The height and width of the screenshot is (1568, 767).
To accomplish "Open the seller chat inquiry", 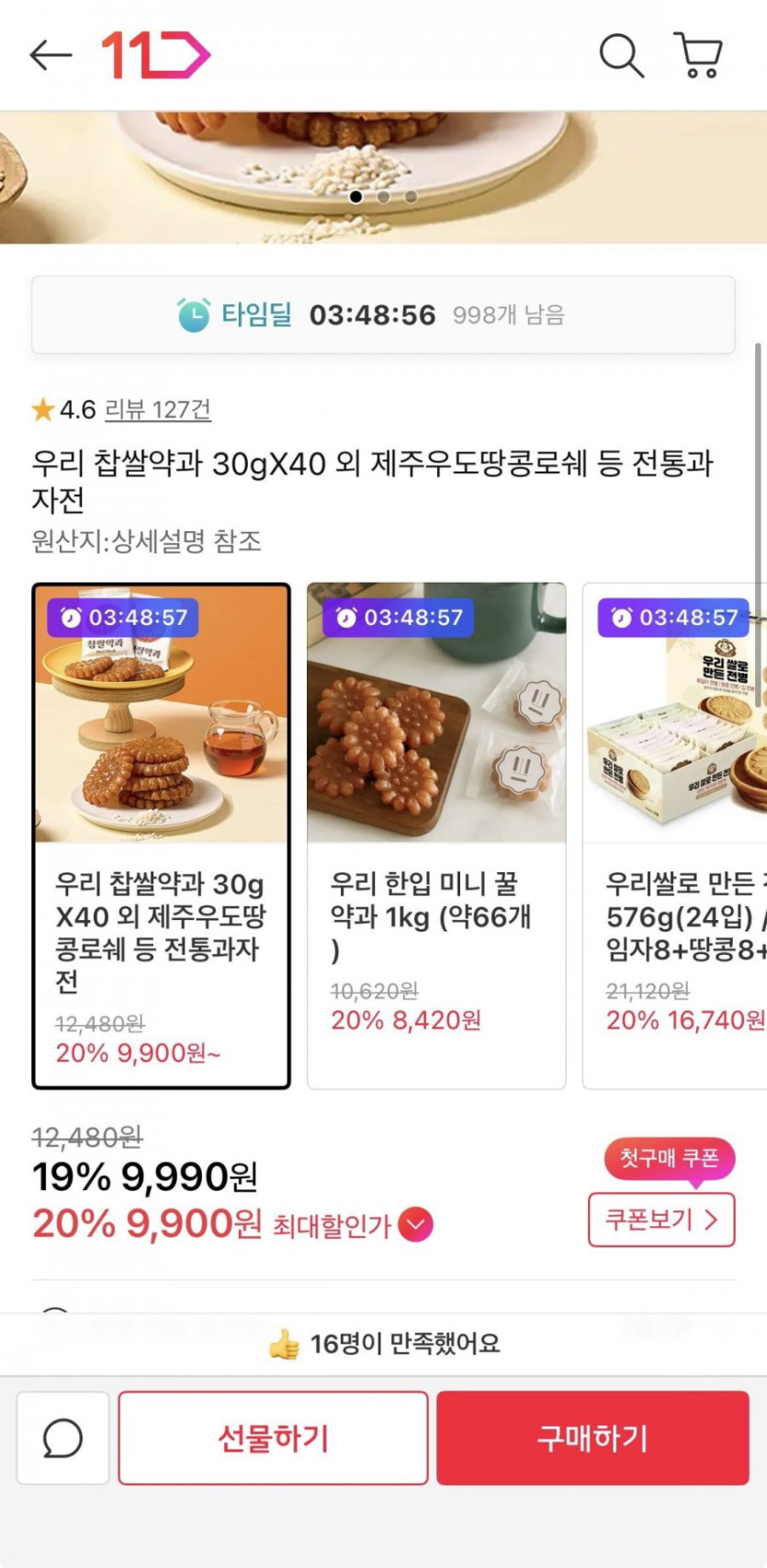I will 62,1437.
